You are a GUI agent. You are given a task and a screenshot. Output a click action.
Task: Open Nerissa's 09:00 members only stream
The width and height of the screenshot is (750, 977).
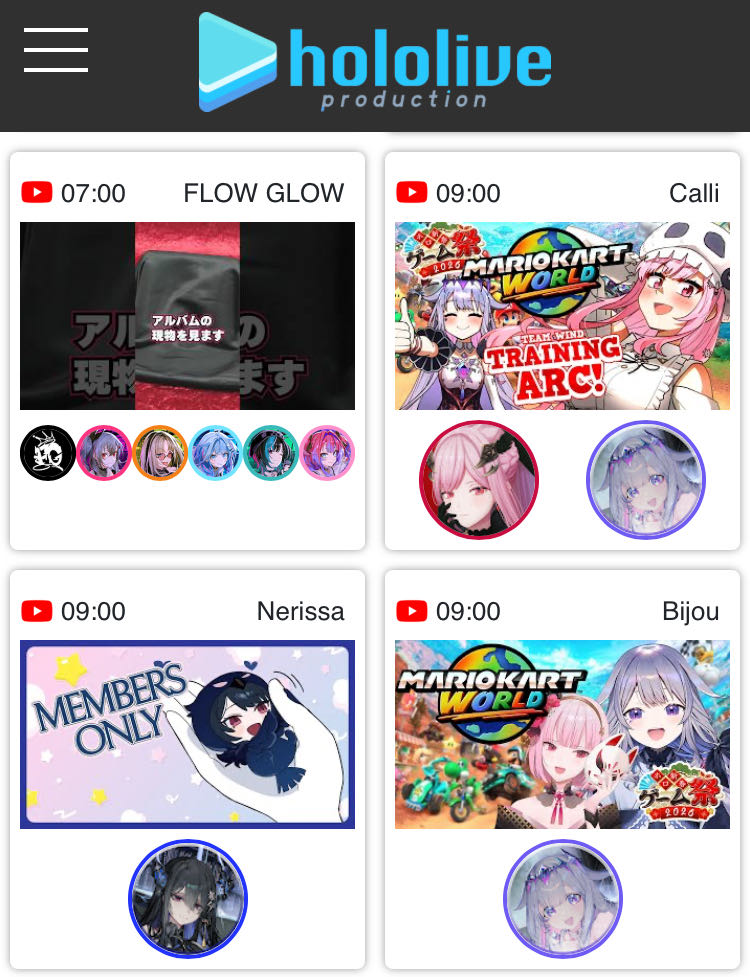point(187,734)
